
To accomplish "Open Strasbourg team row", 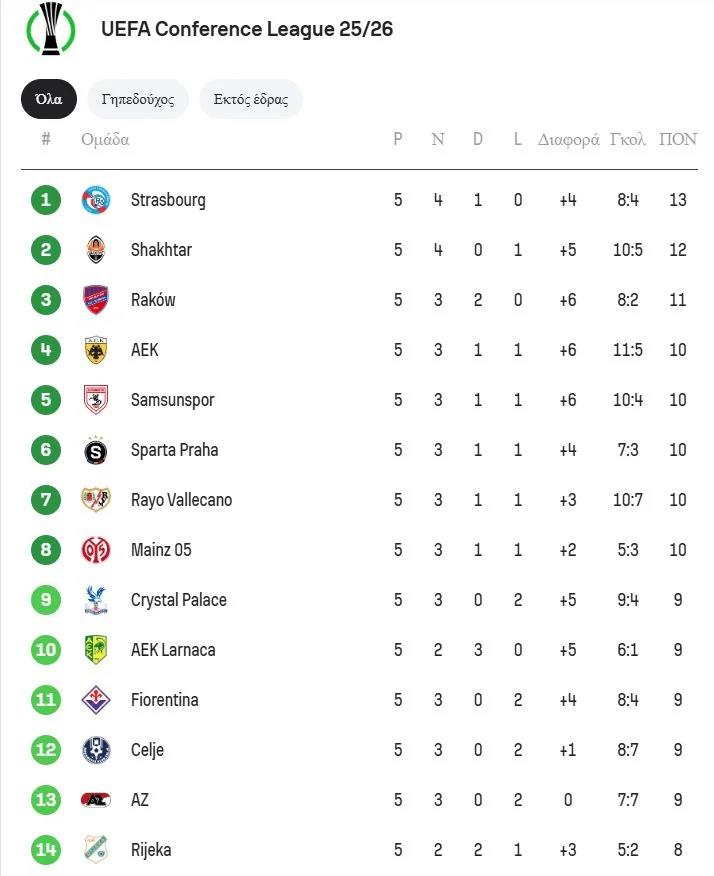I will [168, 200].
